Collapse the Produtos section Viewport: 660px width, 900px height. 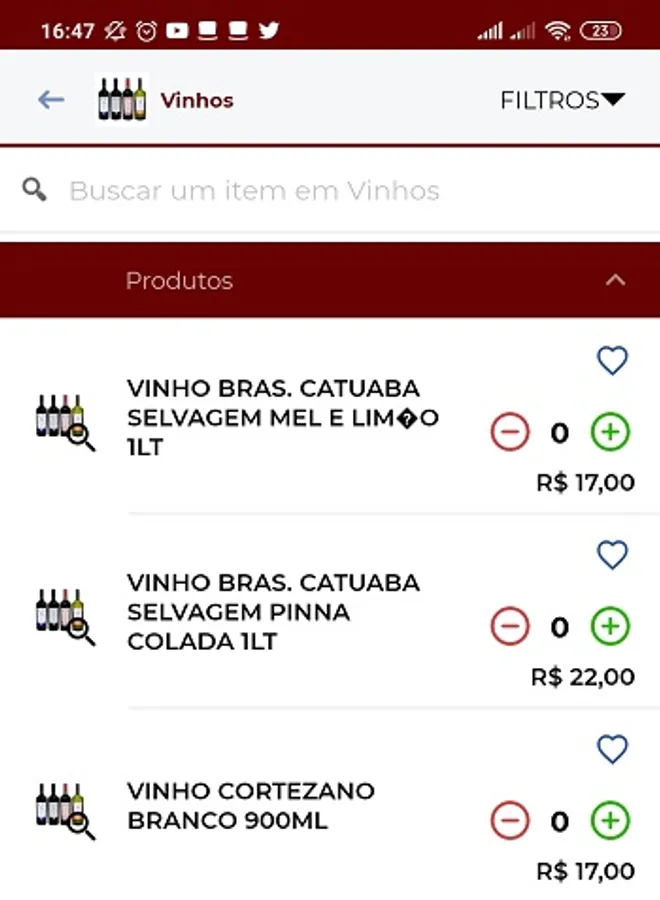616,280
